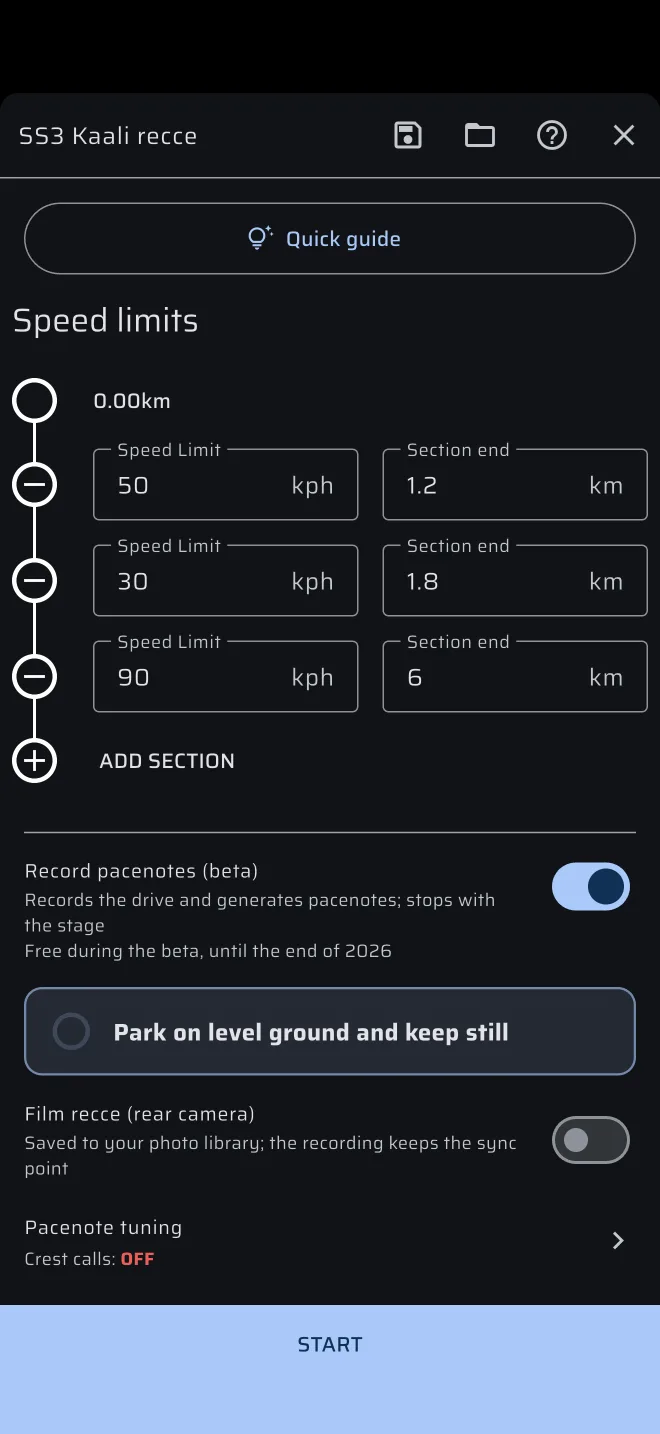The height and width of the screenshot is (1434, 660).
Task: Open the help question mark icon
Action: [552, 135]
